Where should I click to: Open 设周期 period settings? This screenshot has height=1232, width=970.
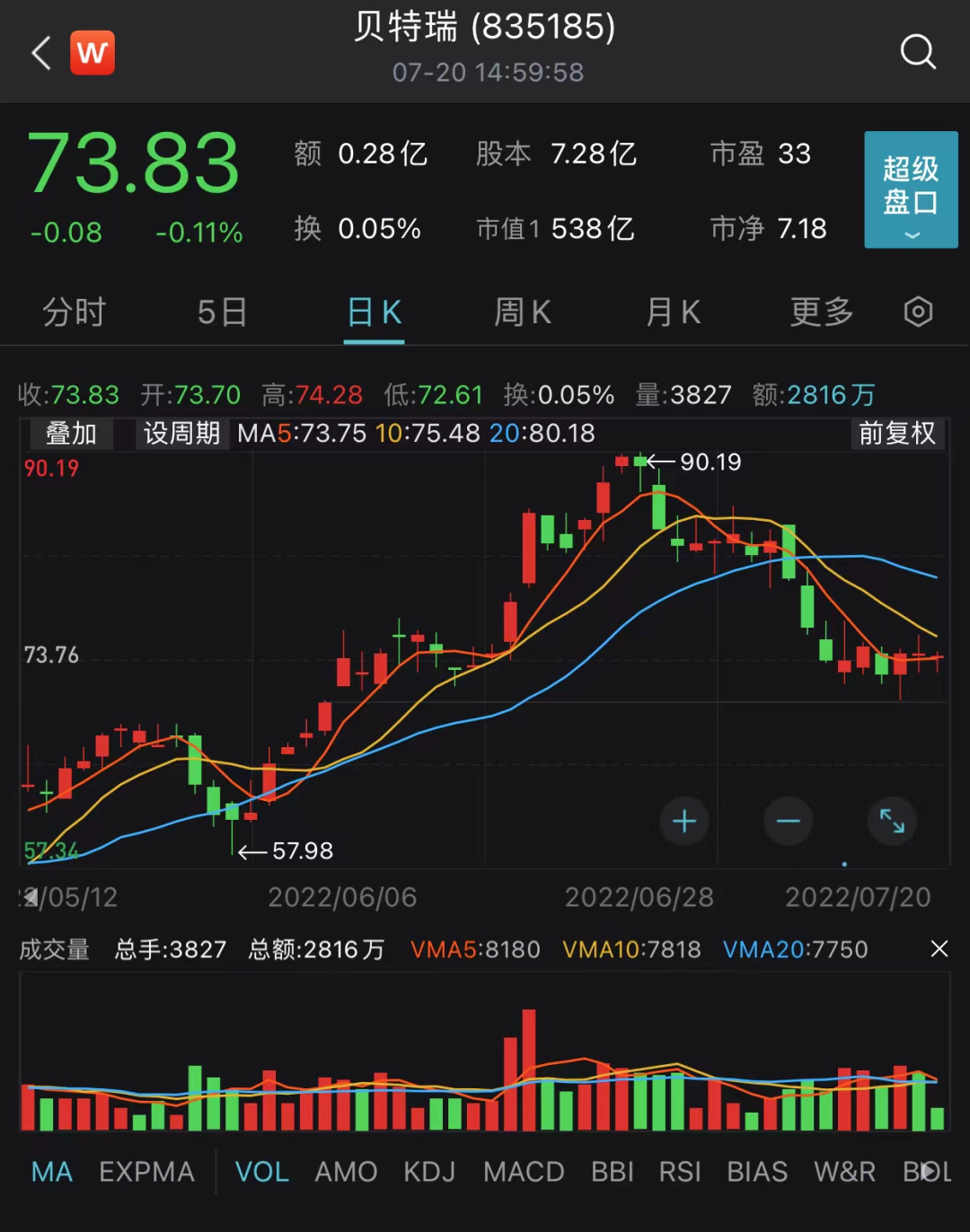pos(181,434)
